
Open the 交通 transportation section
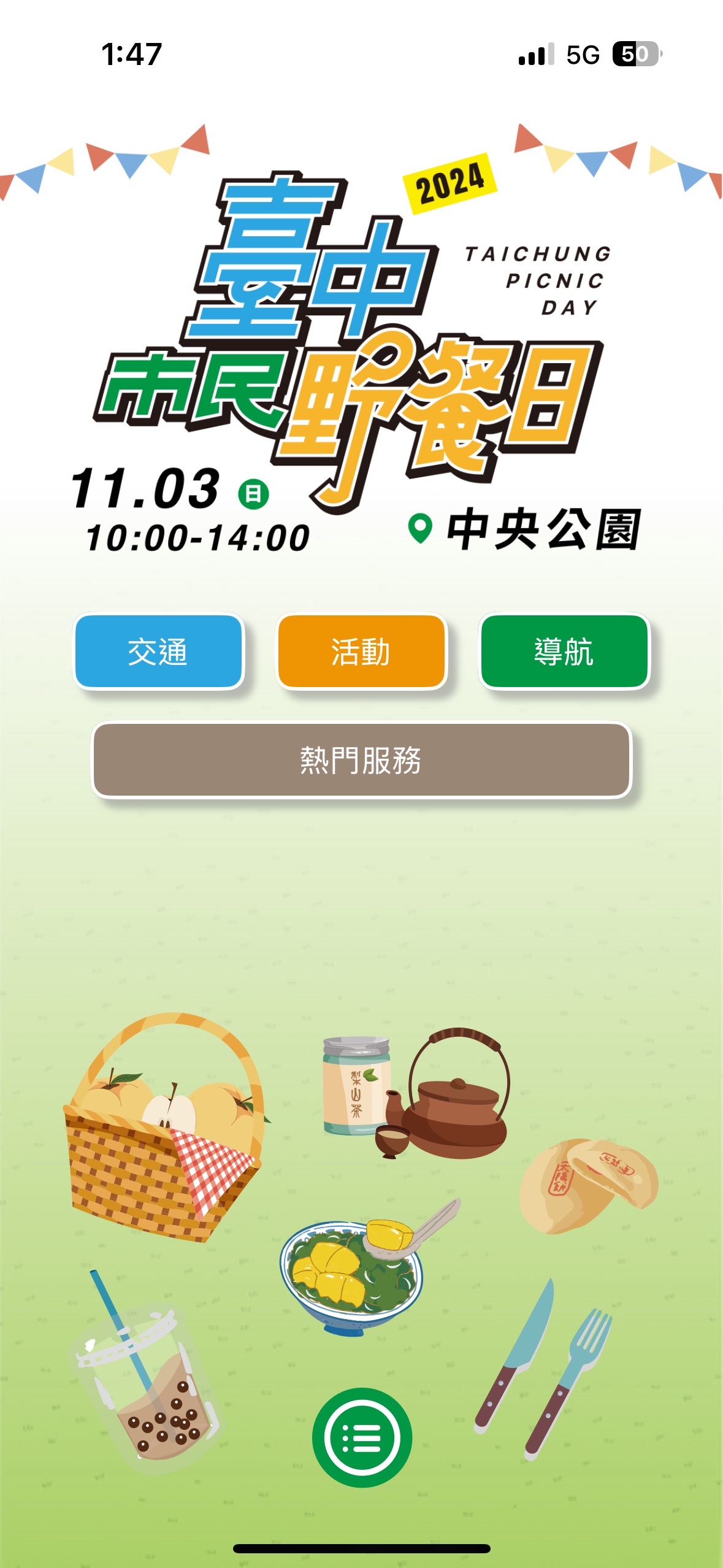(x=158, y=651)
